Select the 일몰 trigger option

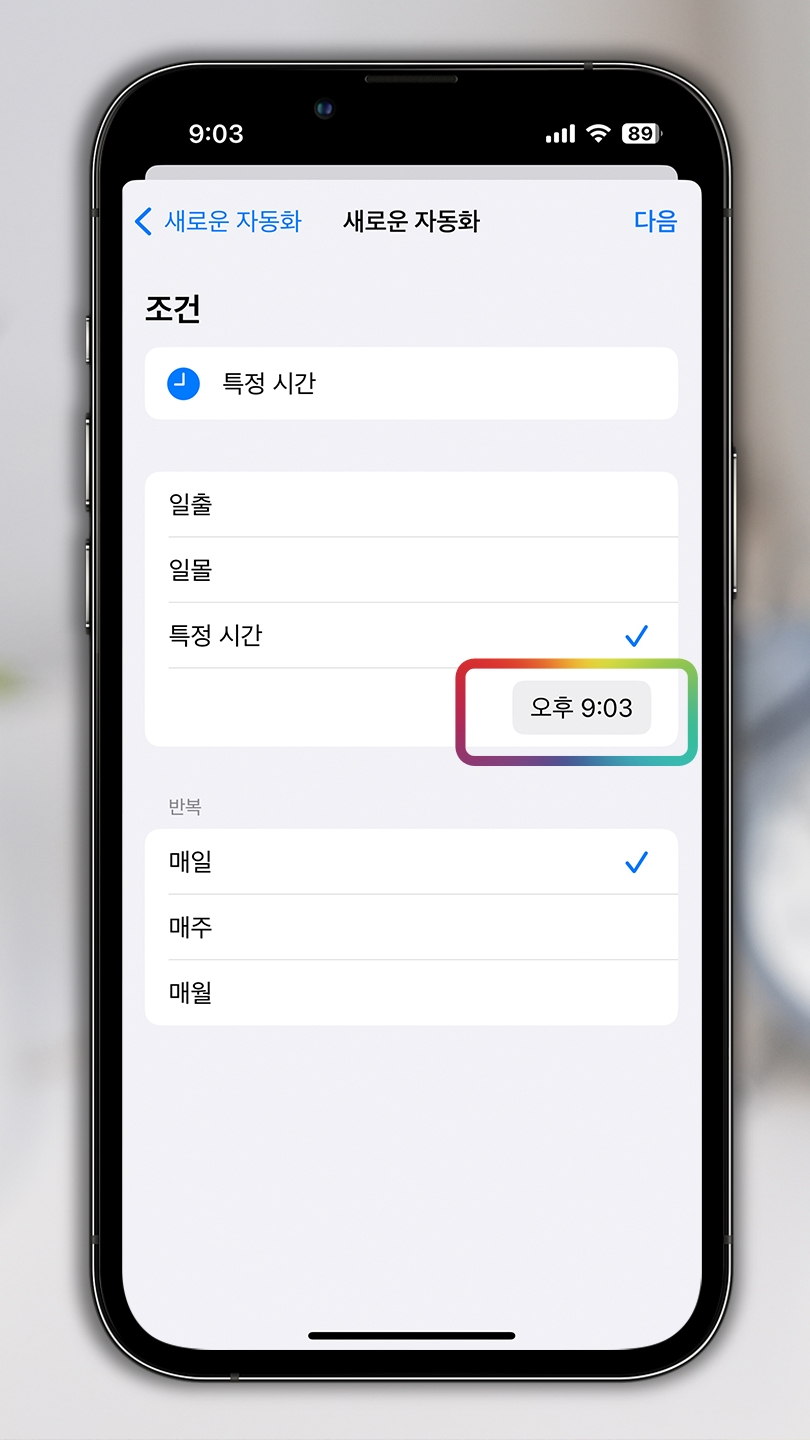pos(411,570)
